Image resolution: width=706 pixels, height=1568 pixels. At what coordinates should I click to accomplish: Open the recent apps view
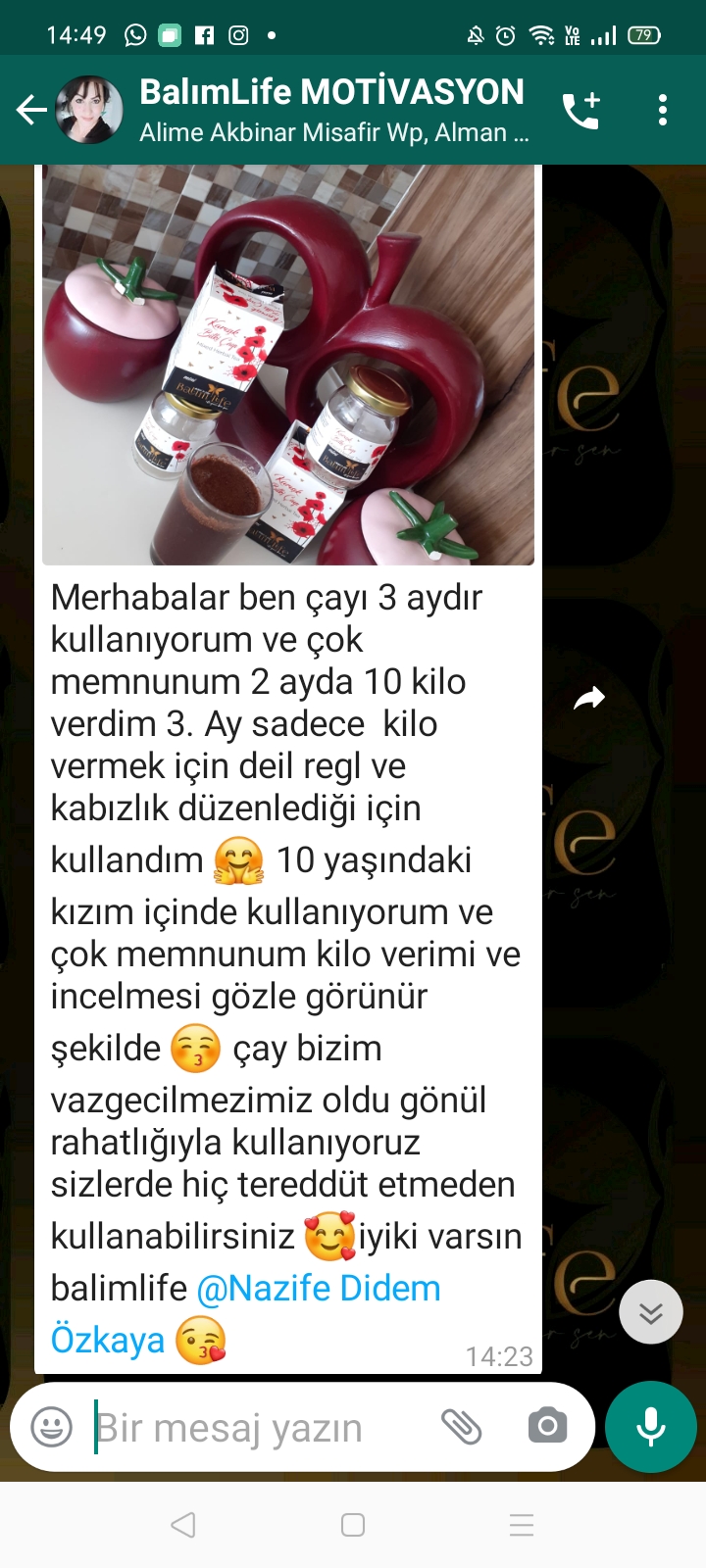coord(522,1525)
